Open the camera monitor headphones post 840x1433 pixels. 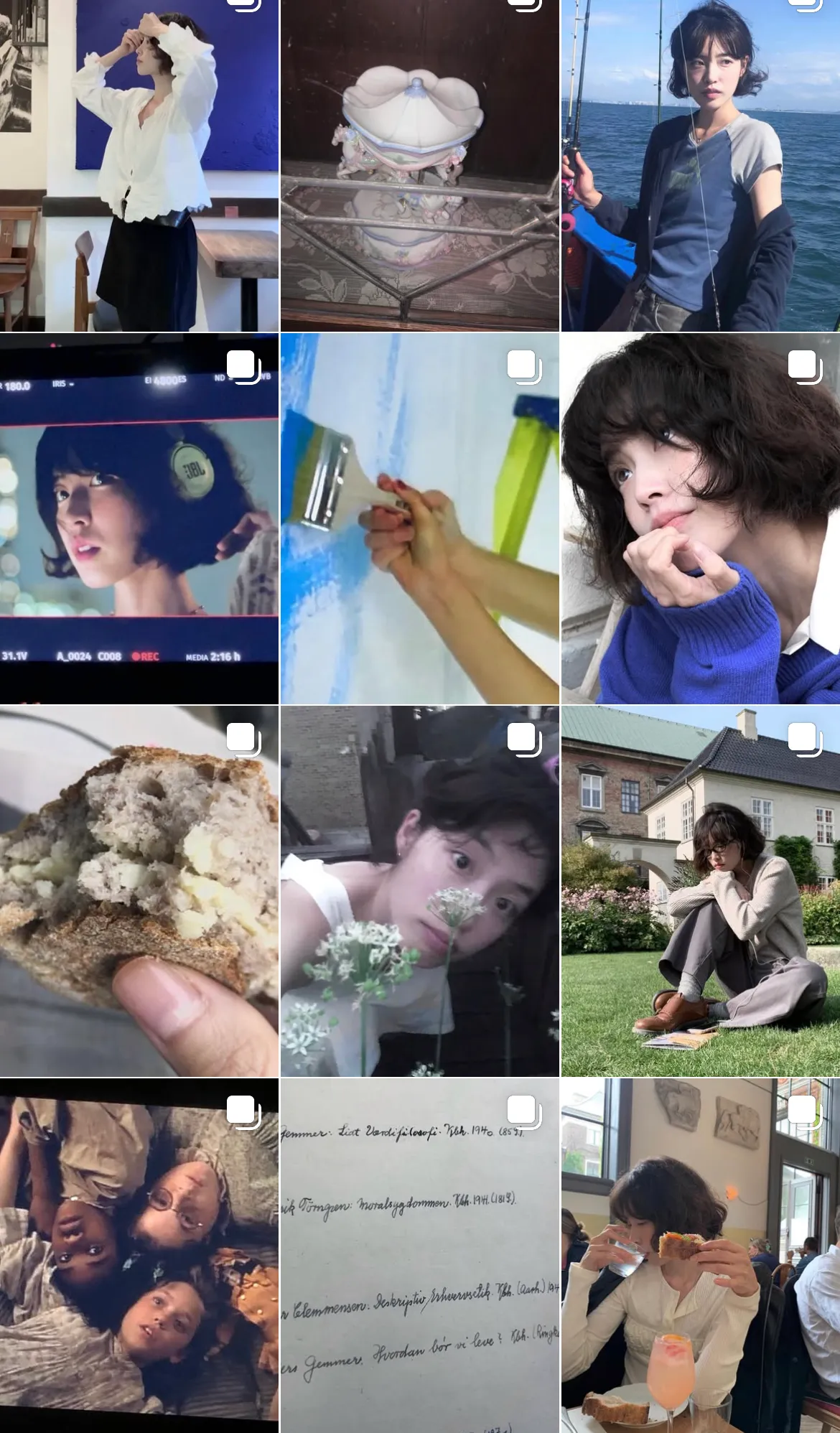139,518
